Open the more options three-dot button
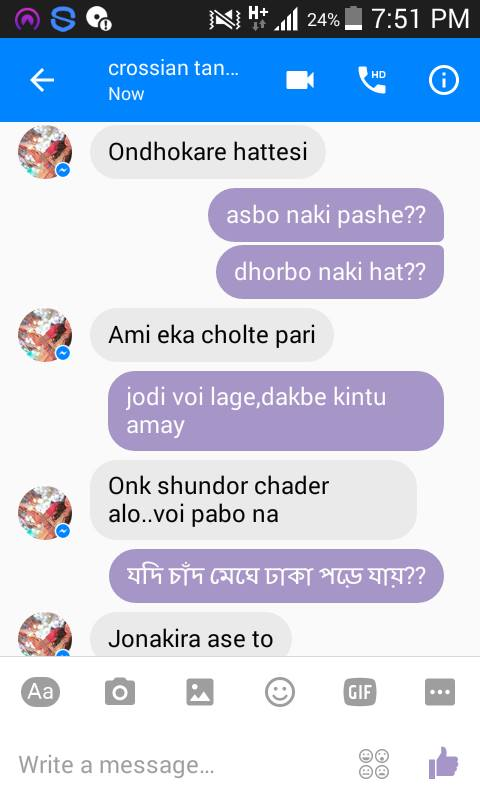 pos(440,692)
